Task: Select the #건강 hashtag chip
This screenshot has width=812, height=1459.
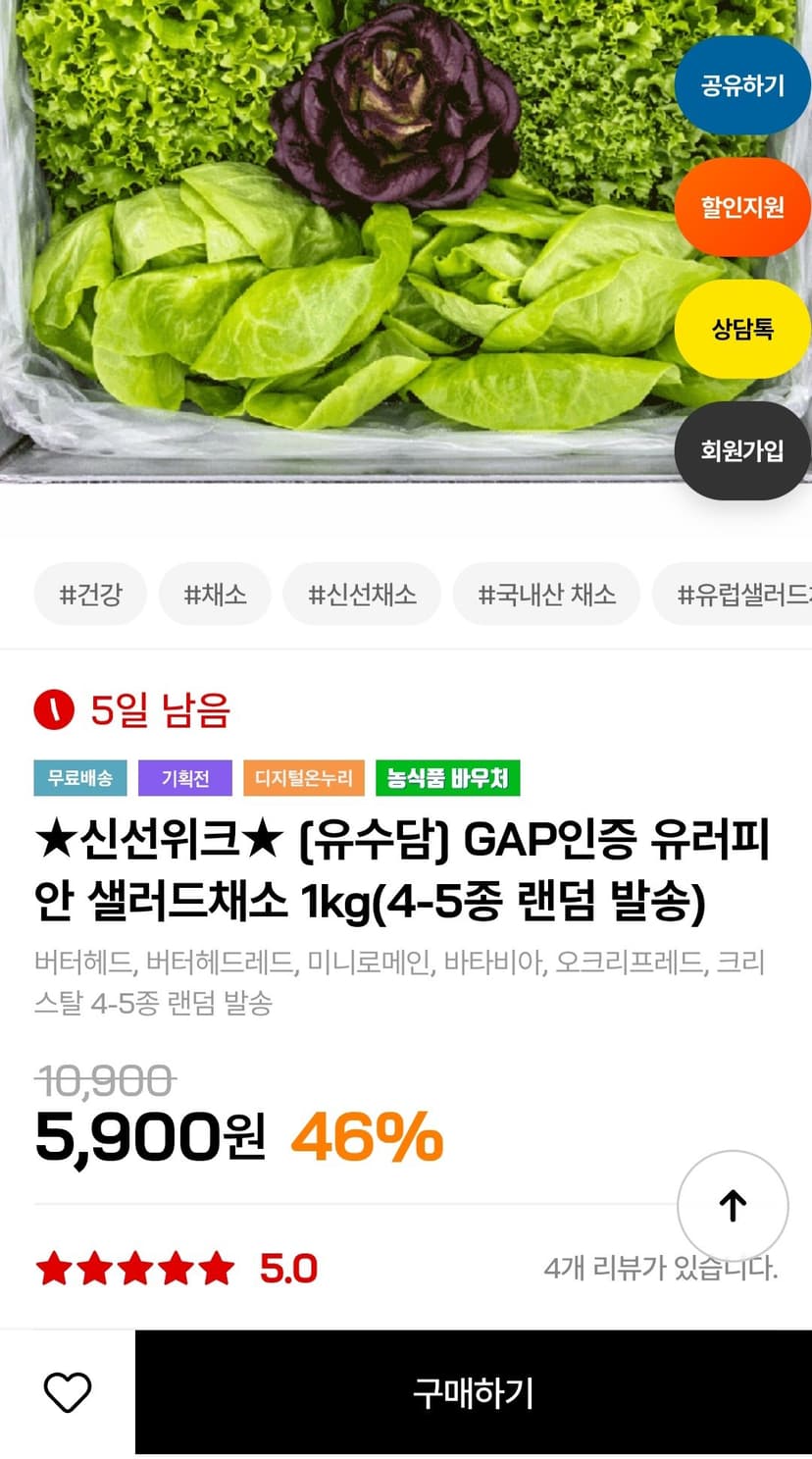Action: [90, 594]
